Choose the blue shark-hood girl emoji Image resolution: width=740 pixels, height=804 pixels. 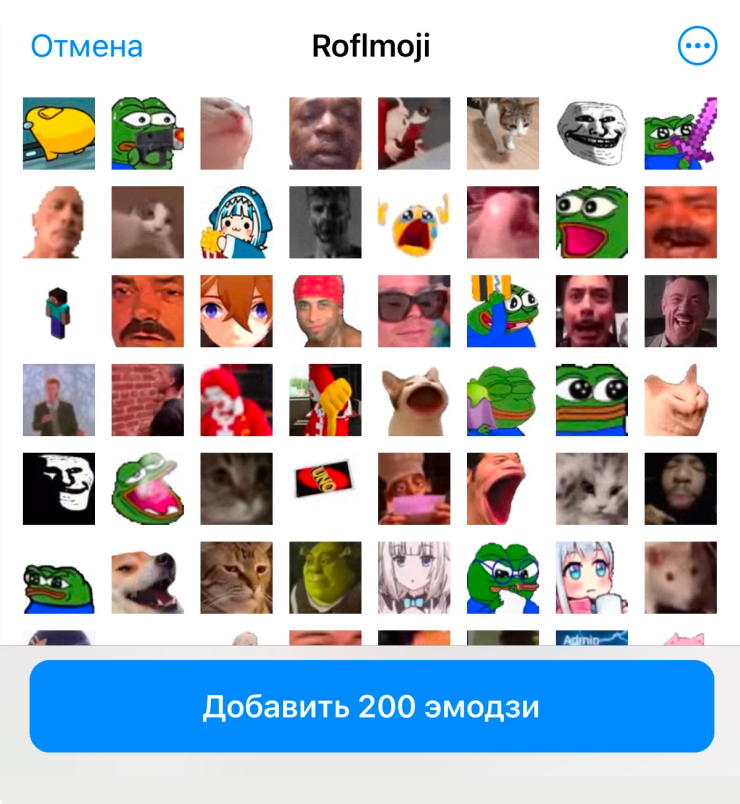[x=236, y=222]
